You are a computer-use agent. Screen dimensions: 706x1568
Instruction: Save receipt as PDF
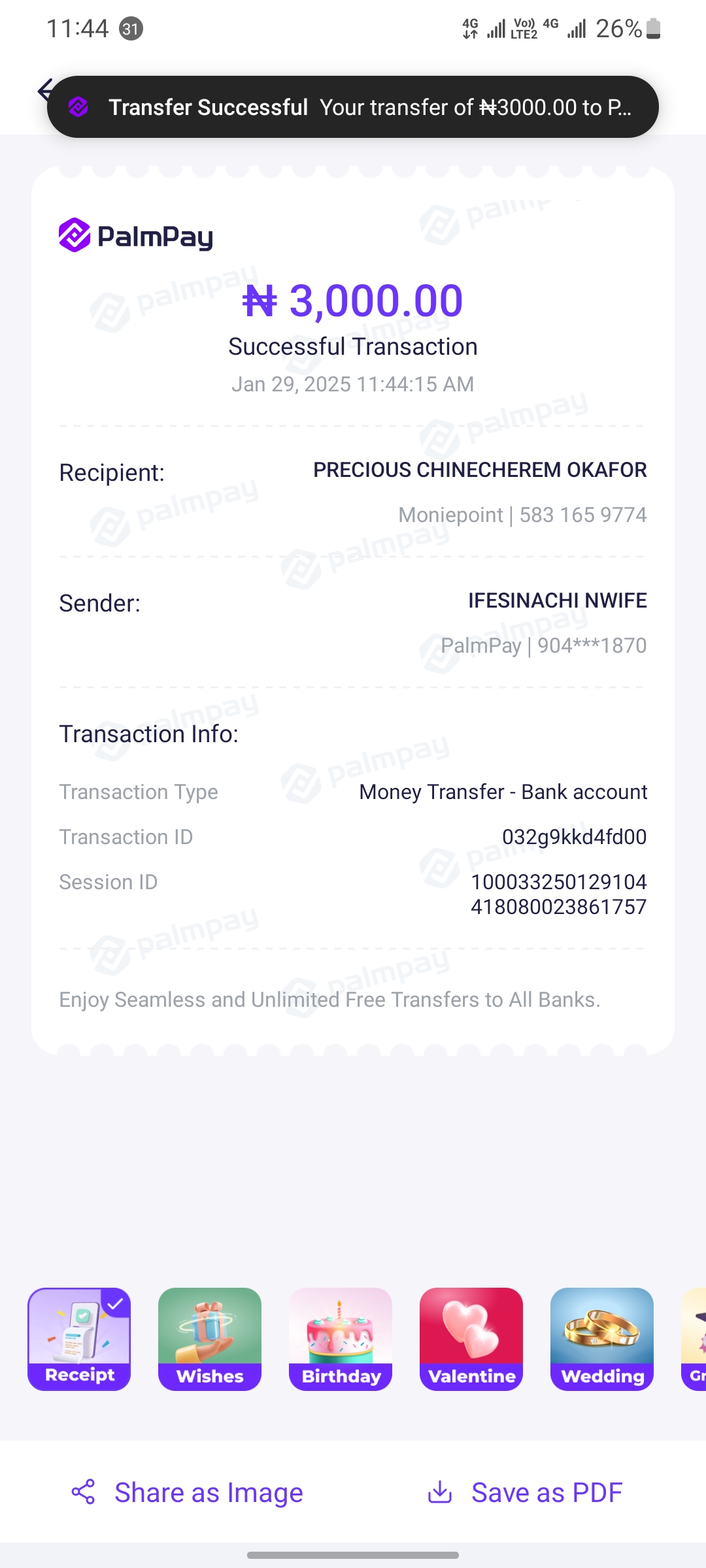[x=525, y=1493]
